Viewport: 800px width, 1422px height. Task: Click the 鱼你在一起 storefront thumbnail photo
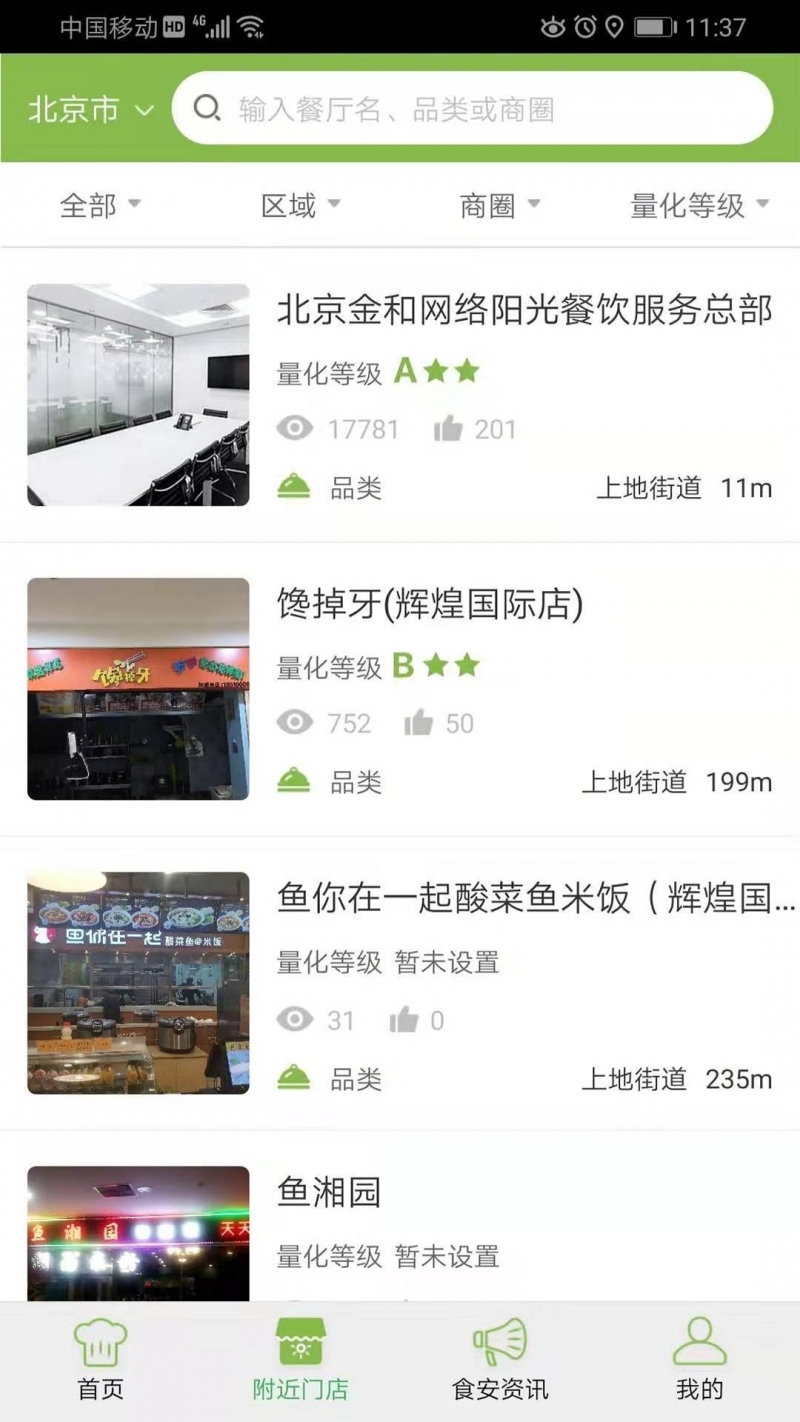coord(137,984)
